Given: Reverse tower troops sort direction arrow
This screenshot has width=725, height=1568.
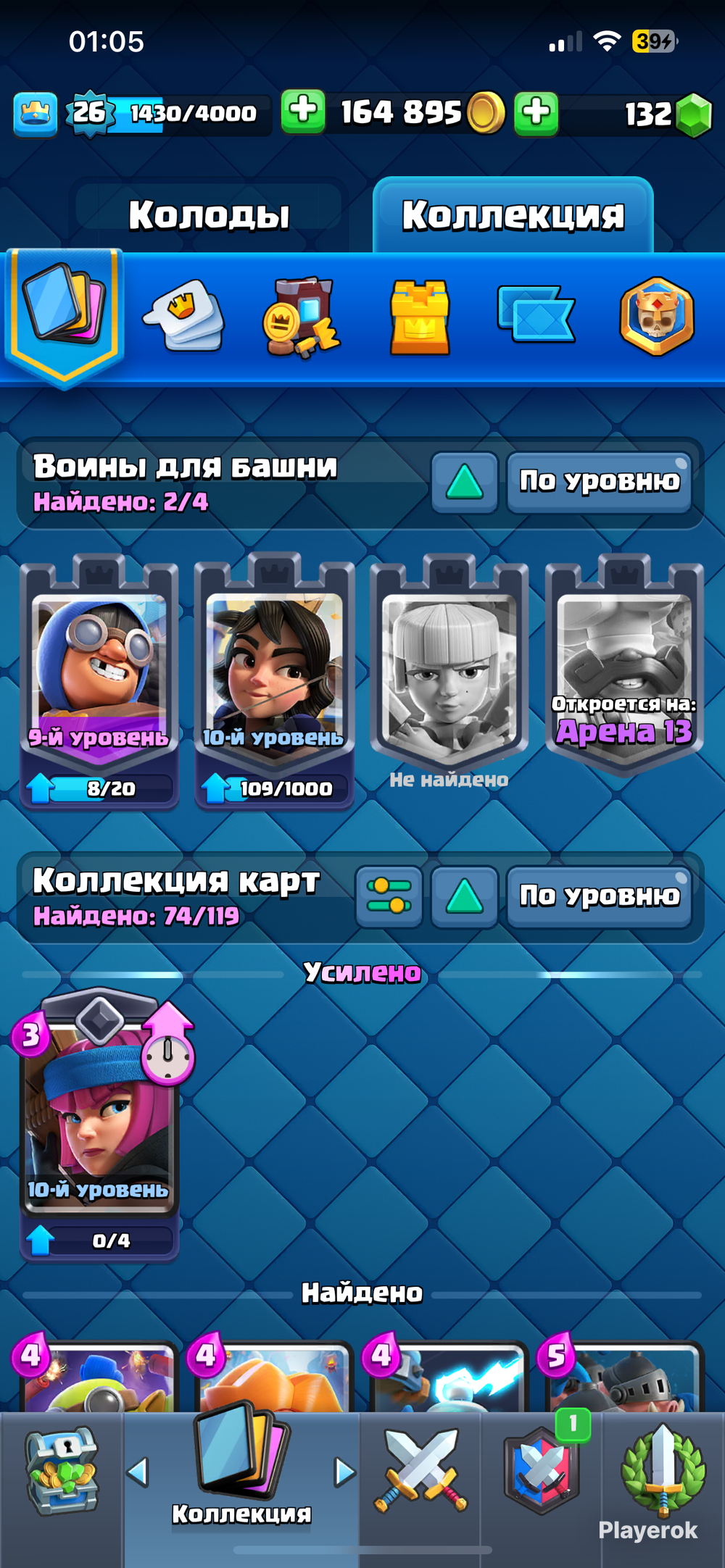Looking at the screenshot, I should point(465,482).
